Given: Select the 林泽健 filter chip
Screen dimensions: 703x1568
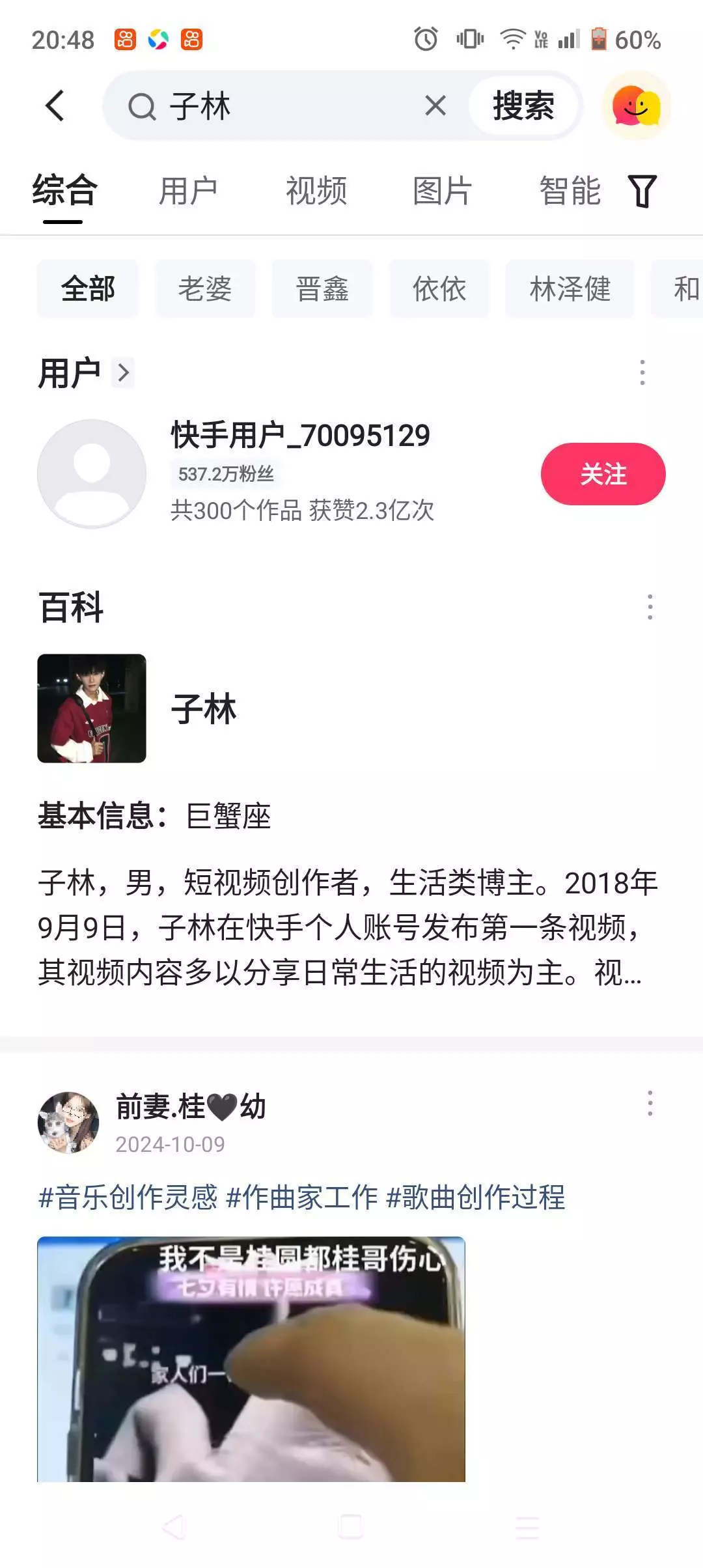Looking at the screenshot, I should 570,288.
